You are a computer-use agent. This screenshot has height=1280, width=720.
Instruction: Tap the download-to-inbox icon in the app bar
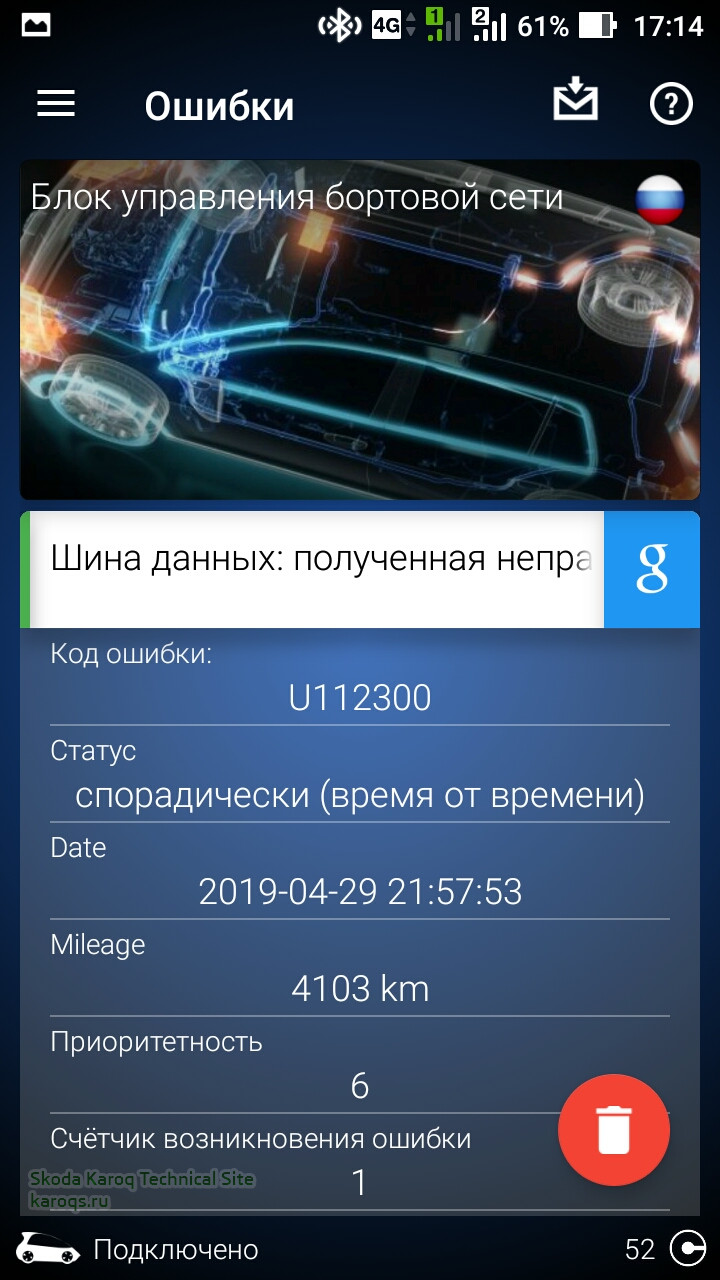click(576, 102)
